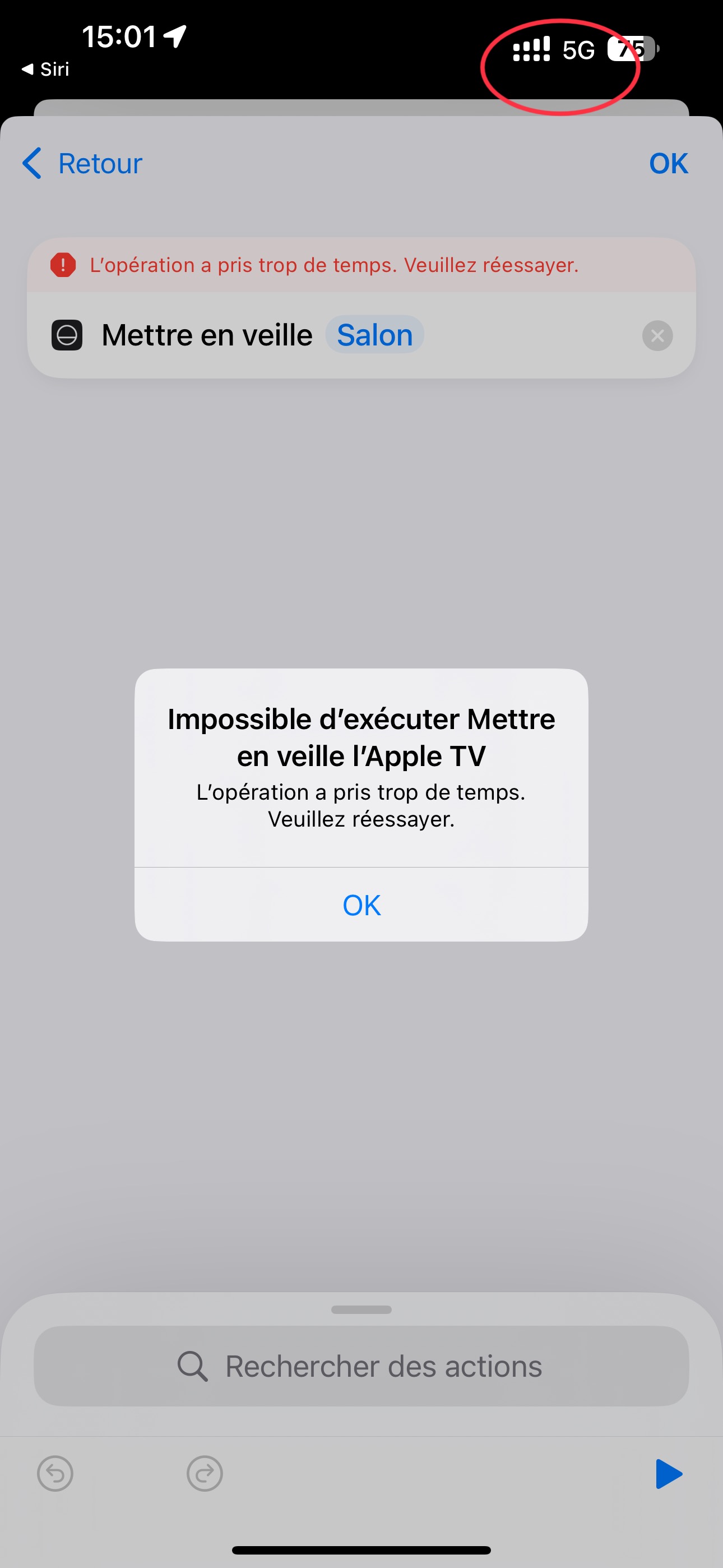Remove the Mettre en veille action
This screenshot has width=723, height=1568.
click(657, 335)
